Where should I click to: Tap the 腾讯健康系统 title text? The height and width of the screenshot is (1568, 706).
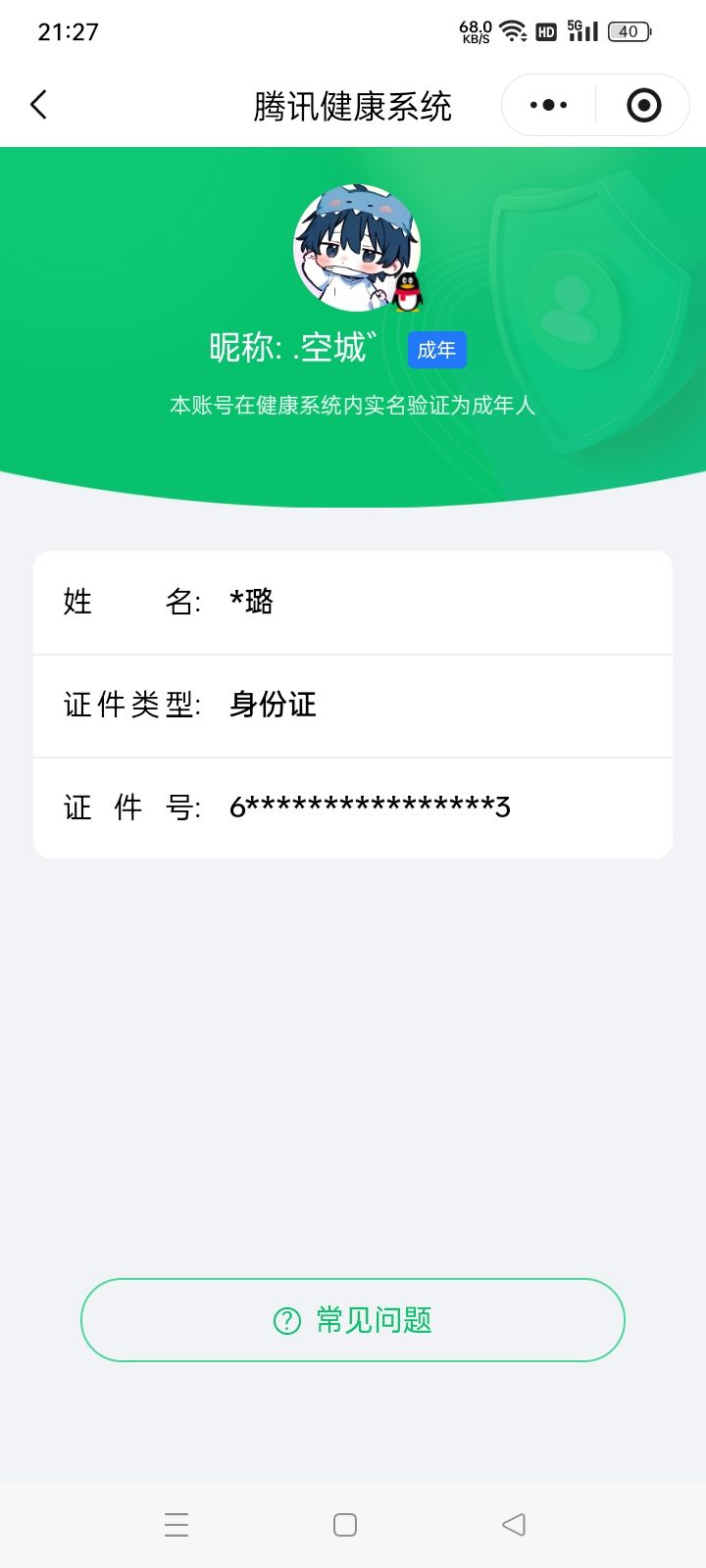click(351, 105)
